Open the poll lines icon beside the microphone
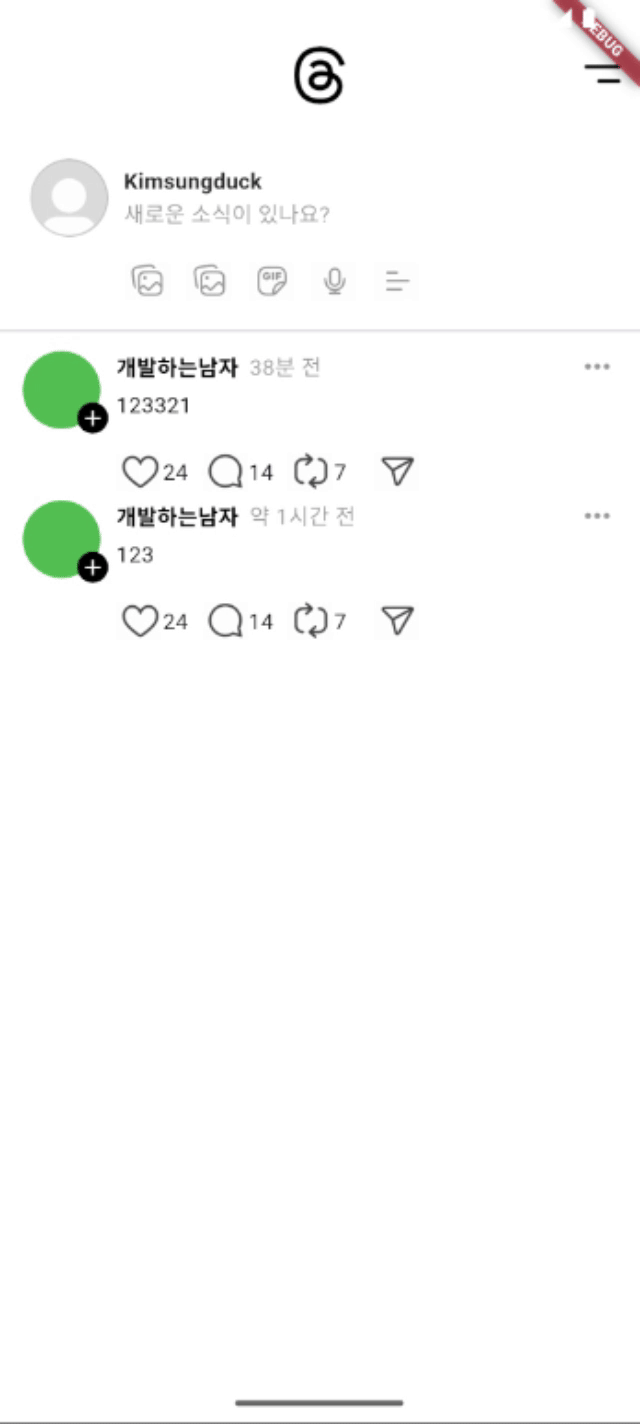Viewport: 640px width, 1424px height. click(397, 282)
